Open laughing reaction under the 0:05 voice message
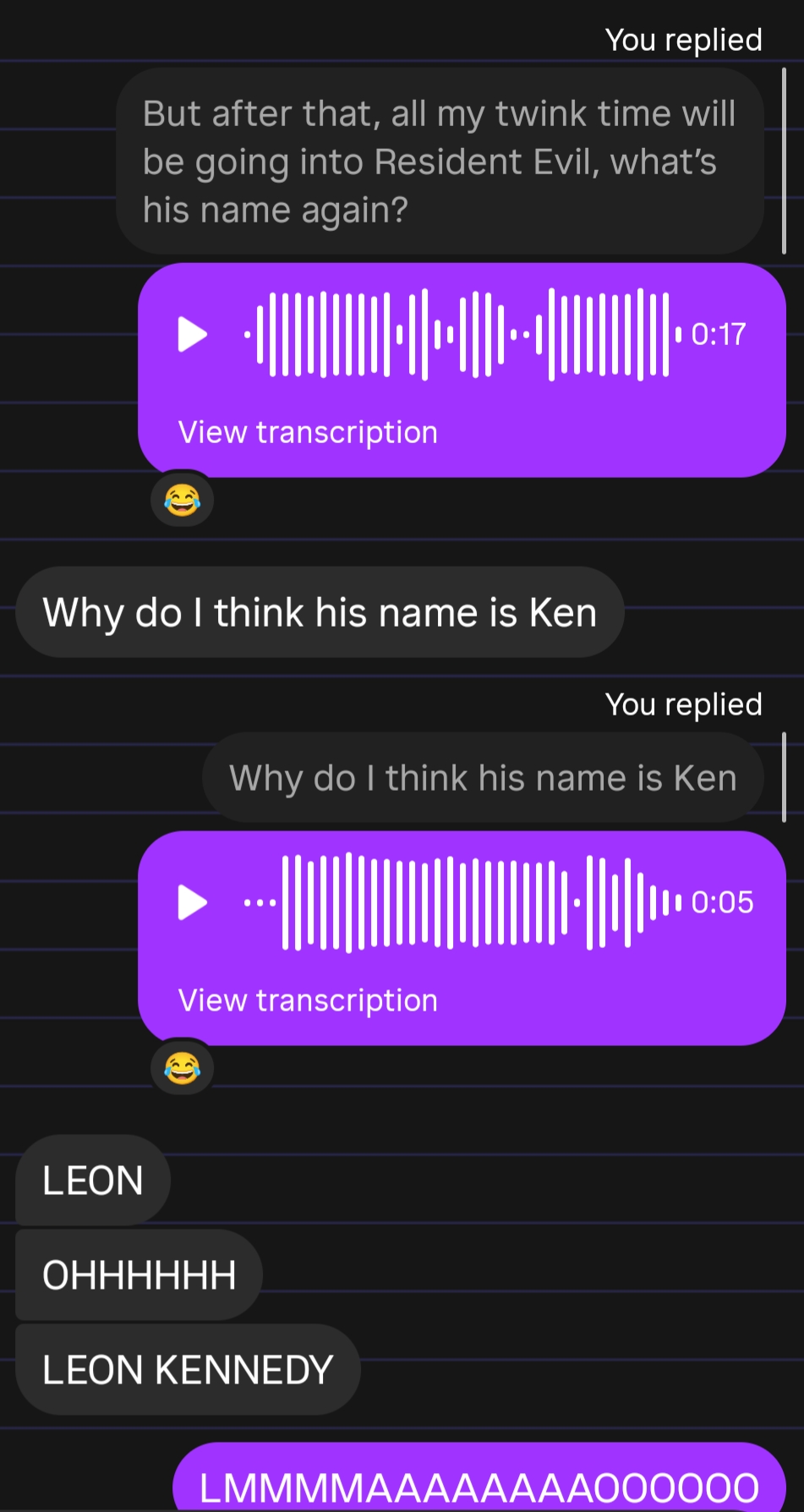Image resolution: width=804 pixels, height=1512 pixels. tap(182, 1068)
